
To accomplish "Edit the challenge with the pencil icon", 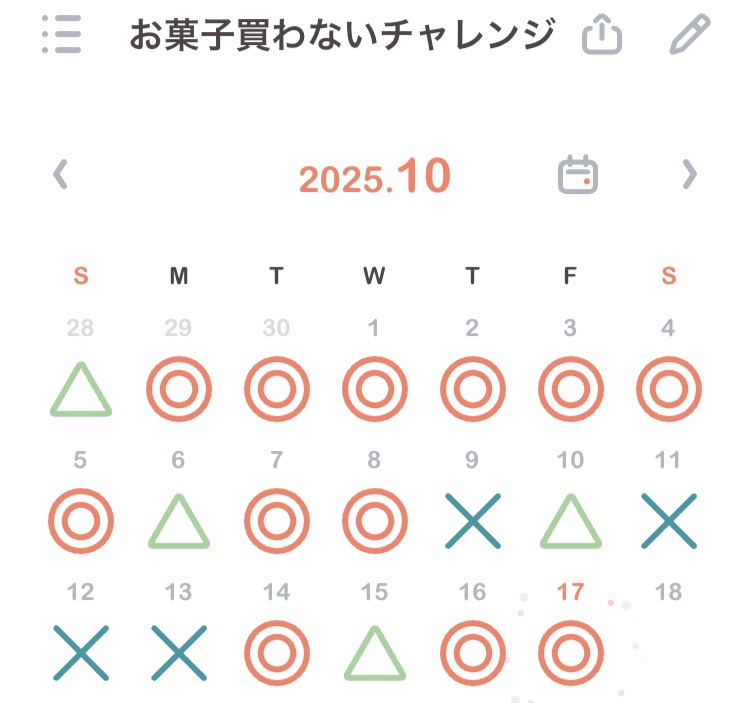I will (689, 35).
